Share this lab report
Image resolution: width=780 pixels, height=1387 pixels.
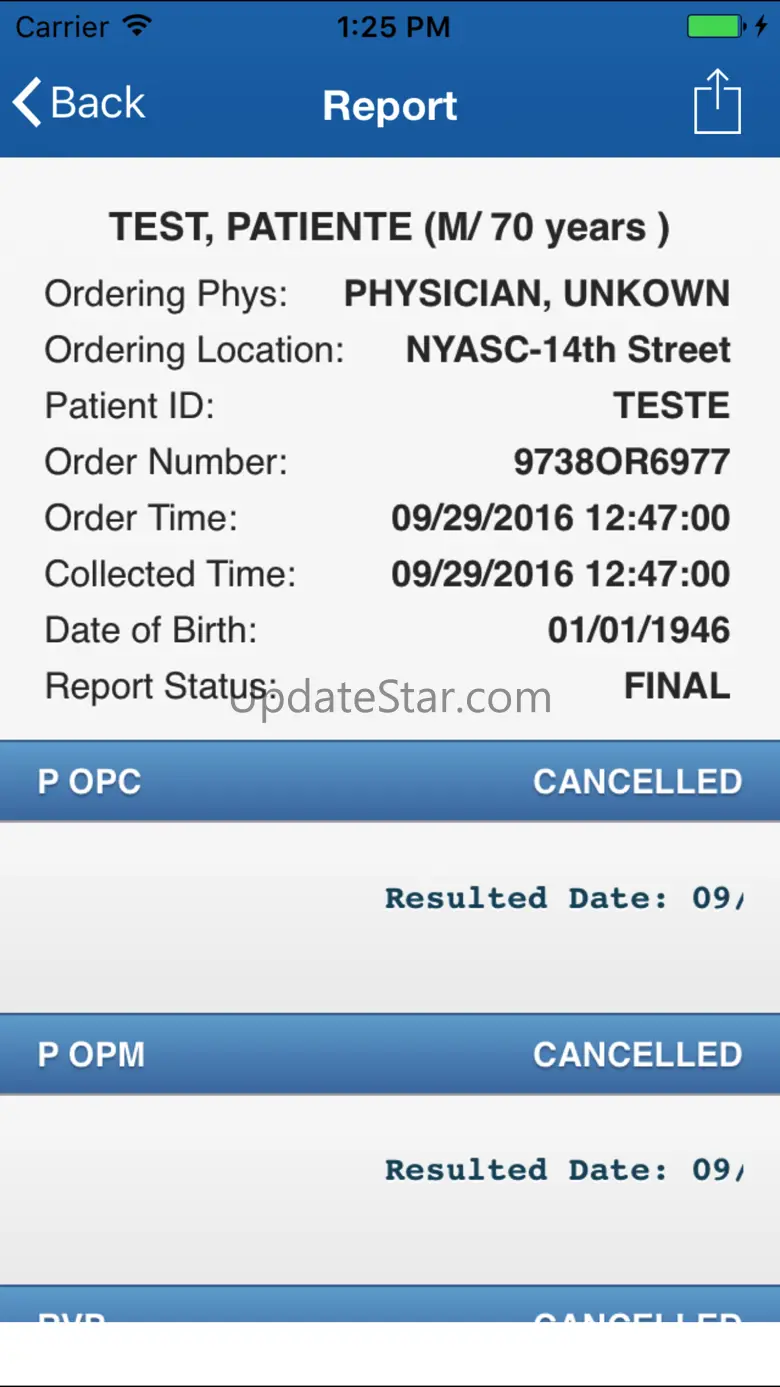click(717, 101)
